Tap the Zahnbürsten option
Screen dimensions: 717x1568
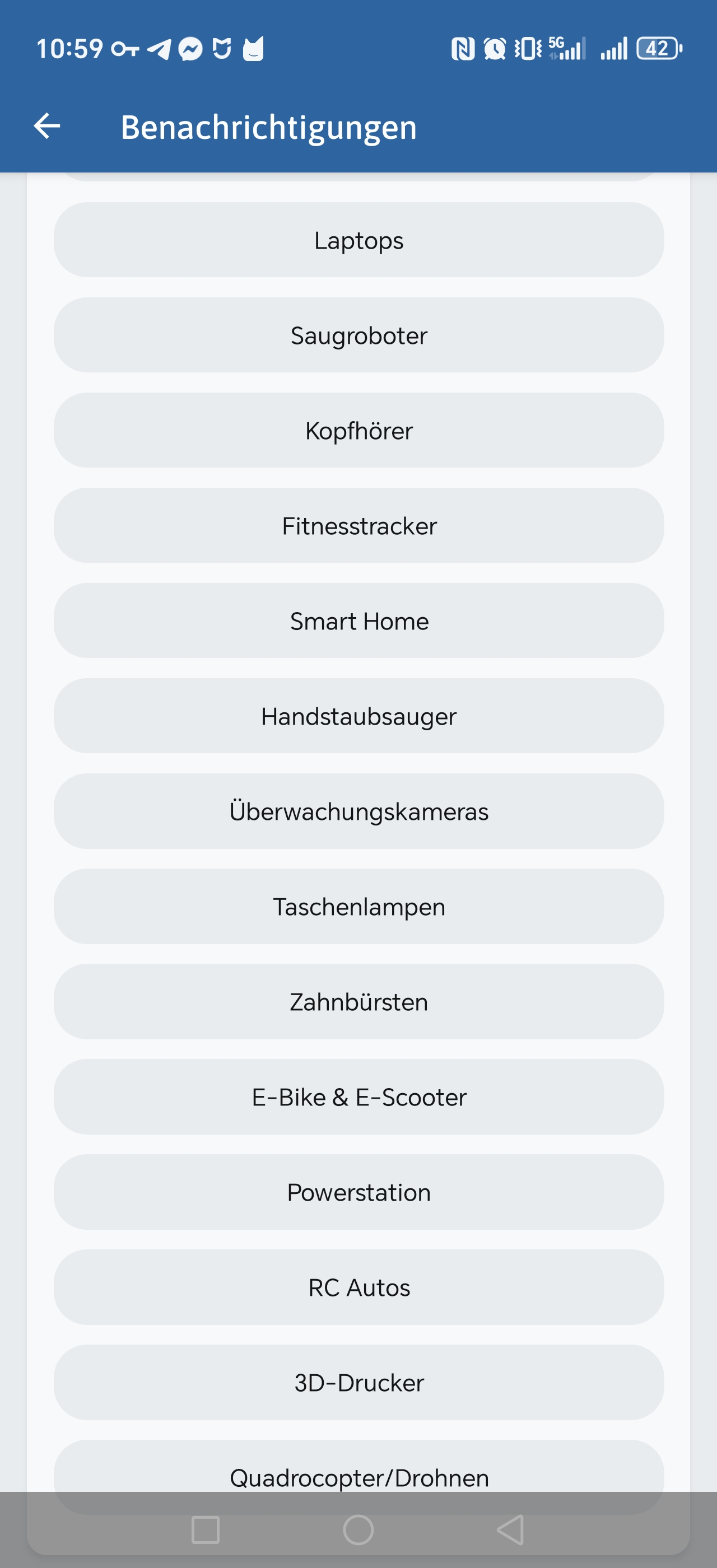pyautogui.click(x=358, y=1002)
